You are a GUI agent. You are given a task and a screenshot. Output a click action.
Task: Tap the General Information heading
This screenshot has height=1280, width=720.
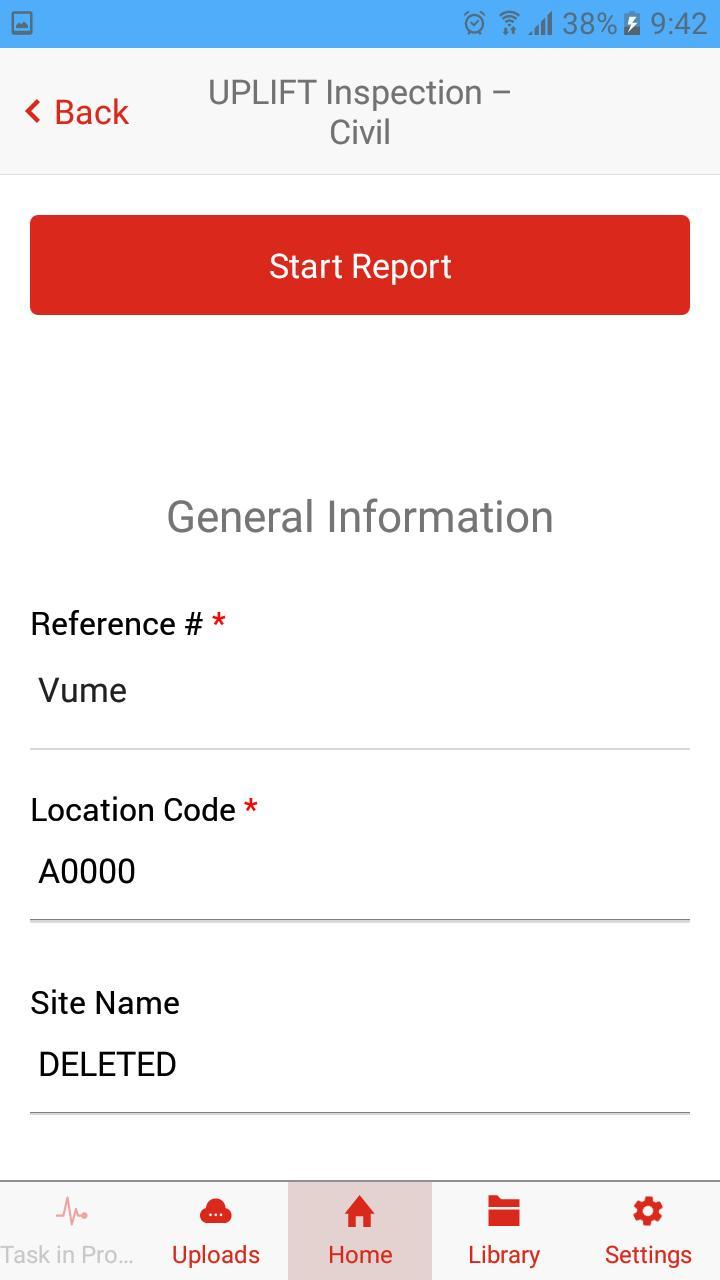point(360,516)
